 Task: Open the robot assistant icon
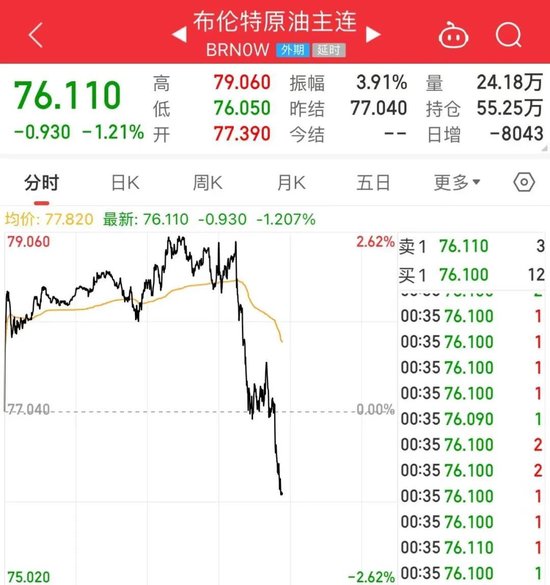(x=453, y=35)
